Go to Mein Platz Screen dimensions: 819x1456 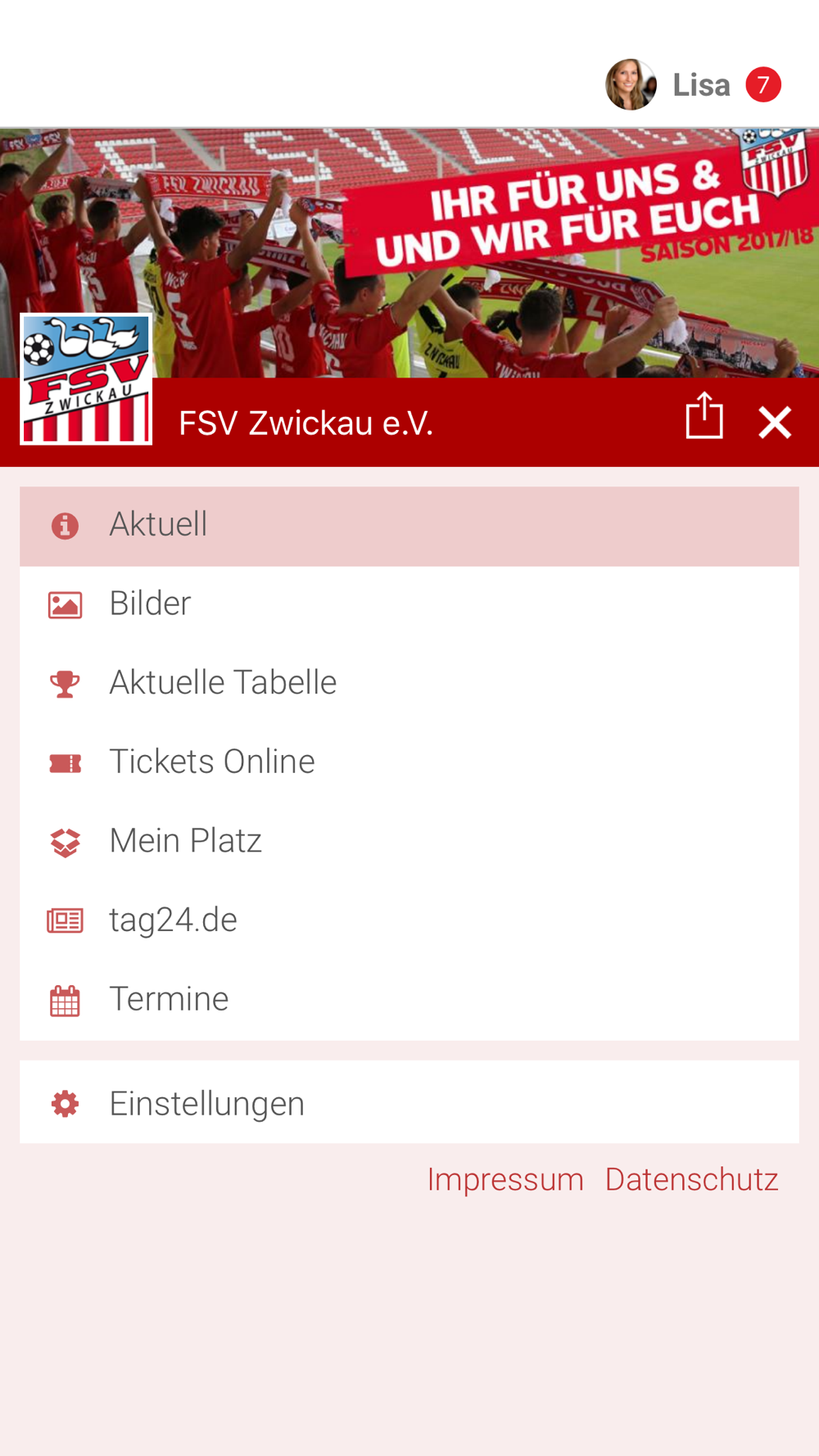point(409,841)
